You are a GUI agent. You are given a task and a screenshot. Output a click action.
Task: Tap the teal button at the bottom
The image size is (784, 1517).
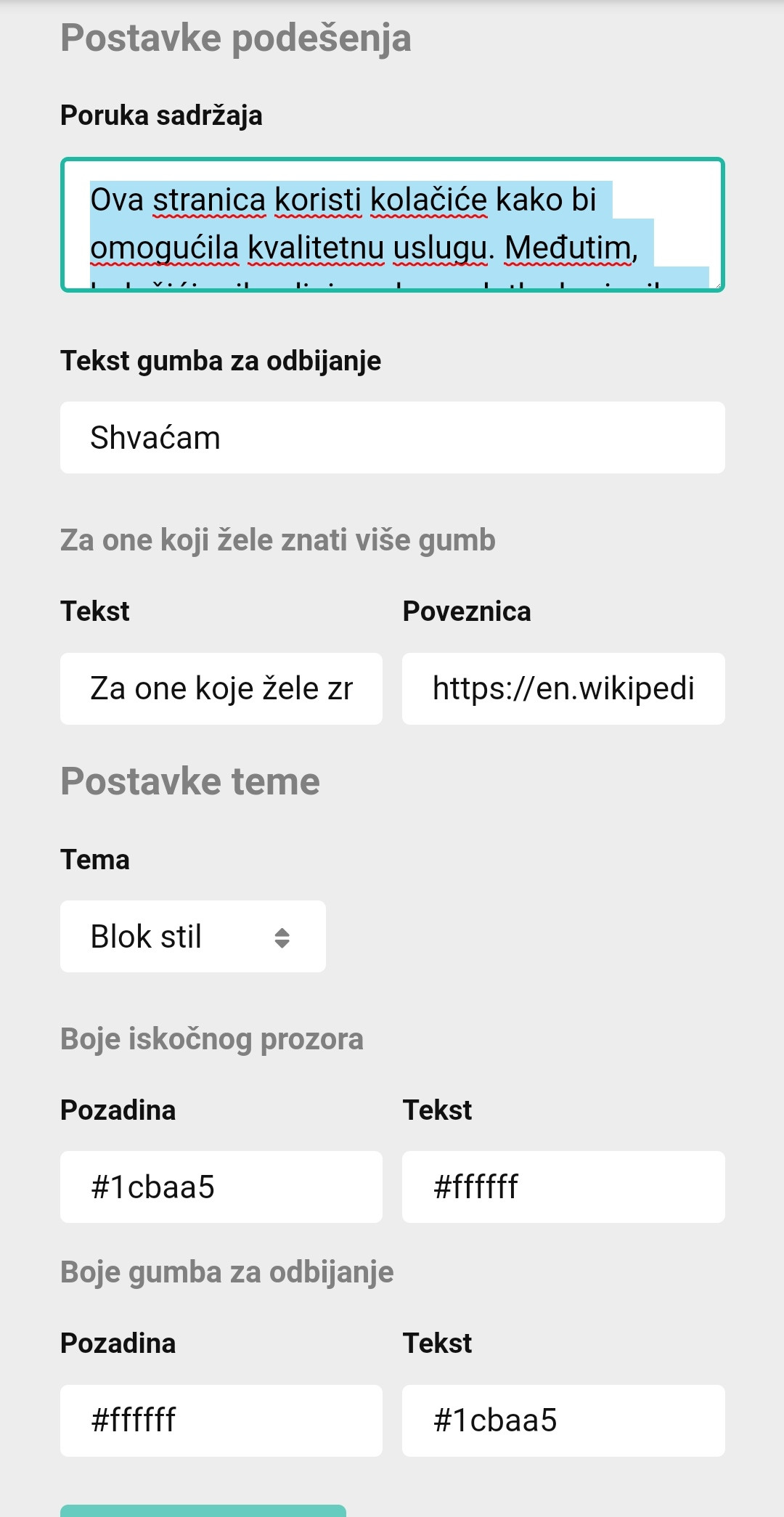click(203, 1510)
